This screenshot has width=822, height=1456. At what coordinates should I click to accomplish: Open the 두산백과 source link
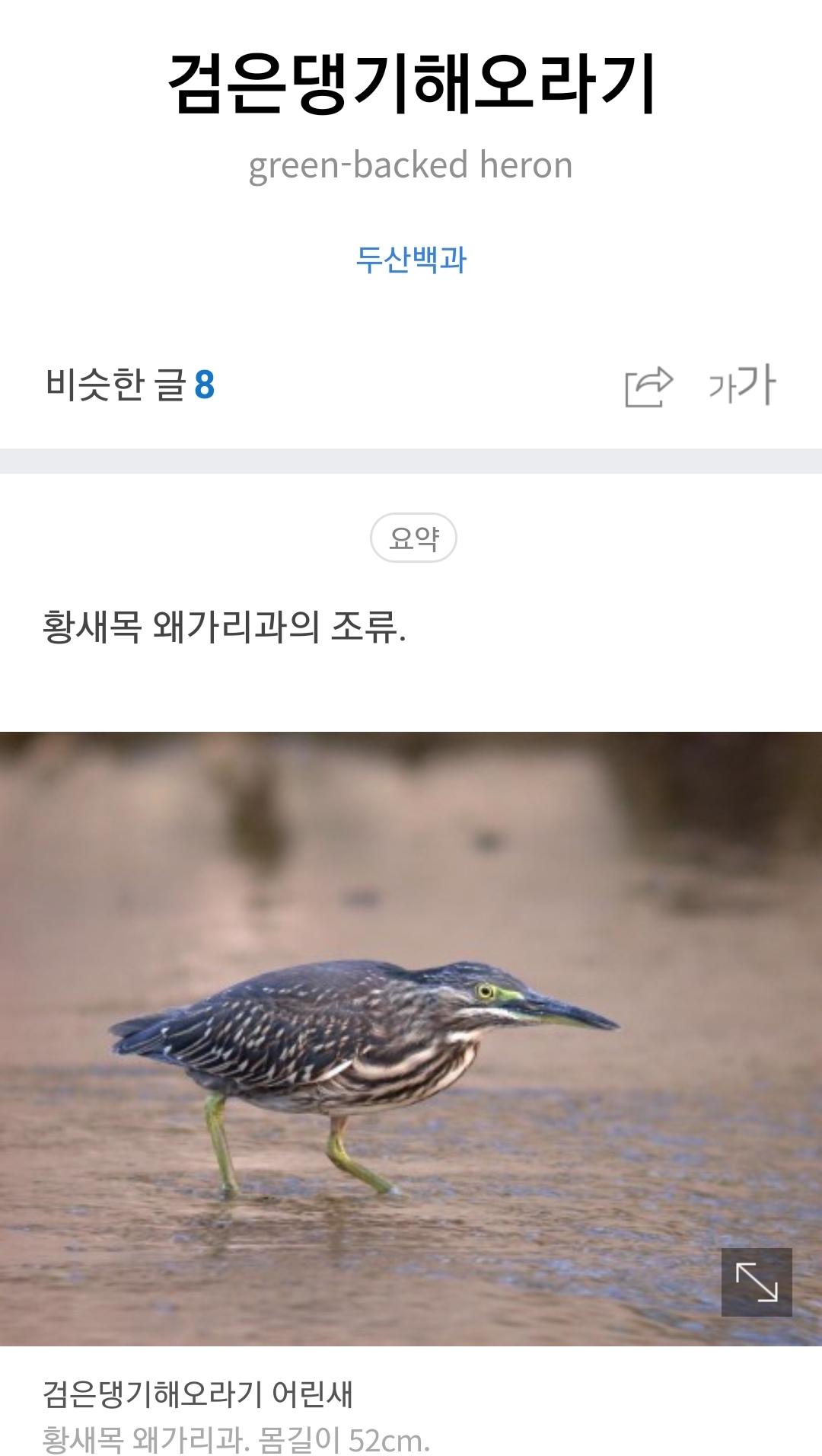411,260
